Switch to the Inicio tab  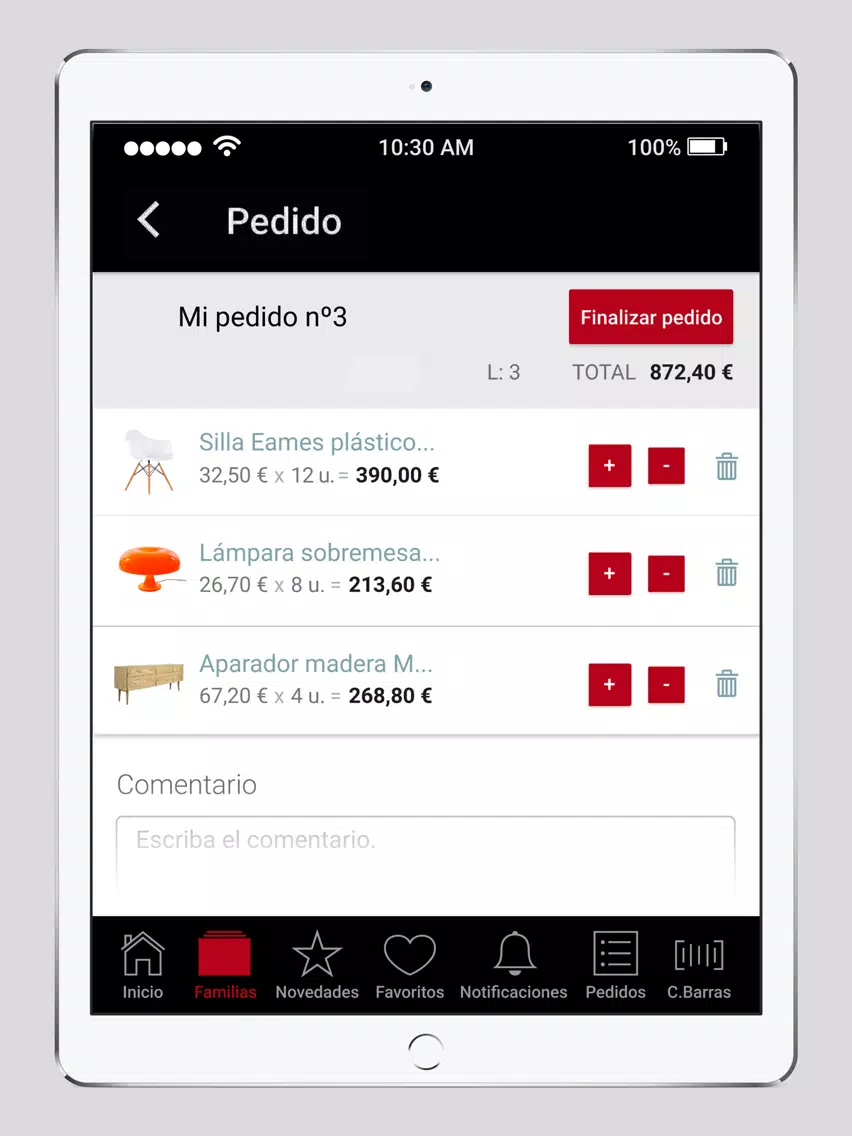coord(143,966)
